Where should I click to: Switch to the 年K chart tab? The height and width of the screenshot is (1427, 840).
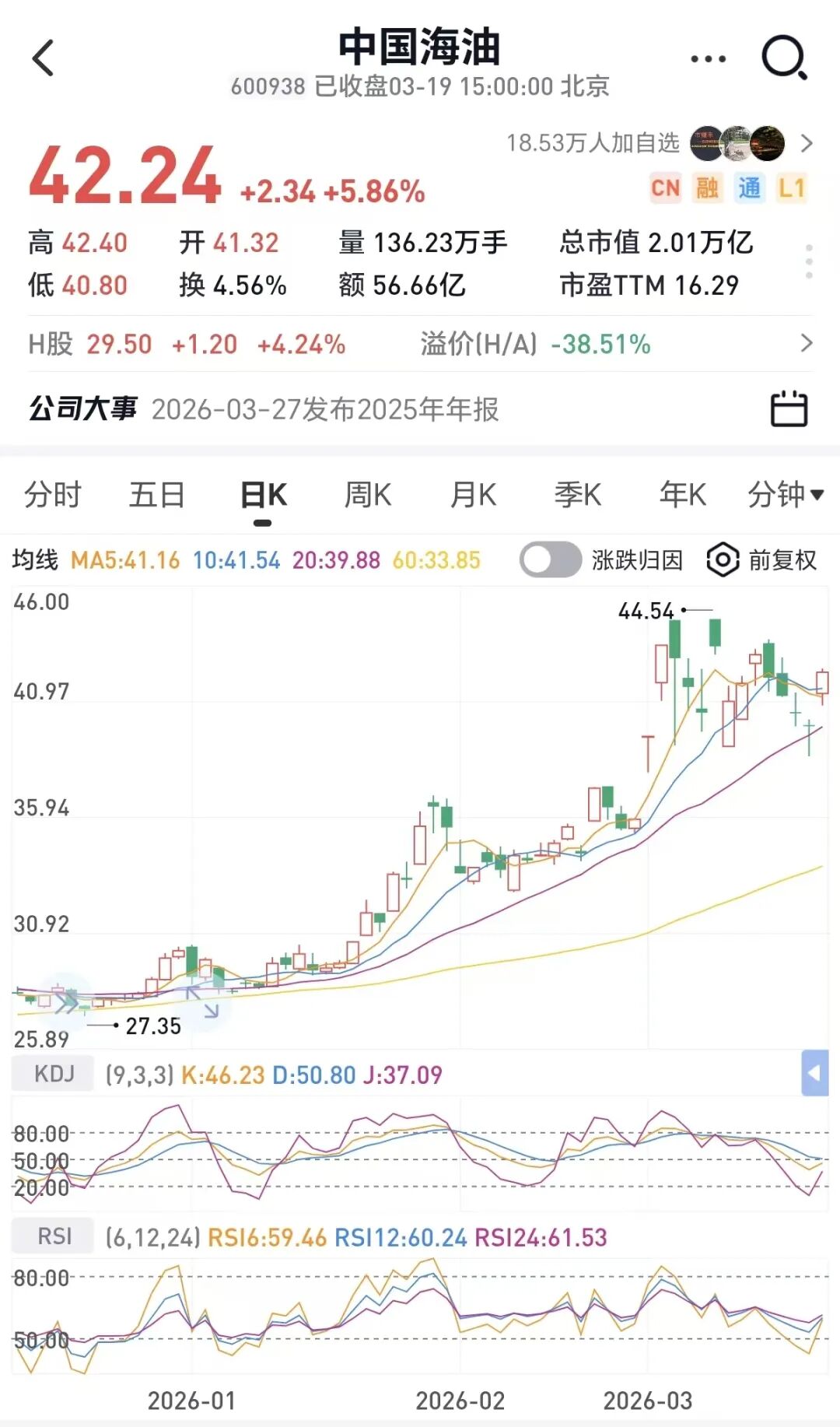tap(682, 495)
